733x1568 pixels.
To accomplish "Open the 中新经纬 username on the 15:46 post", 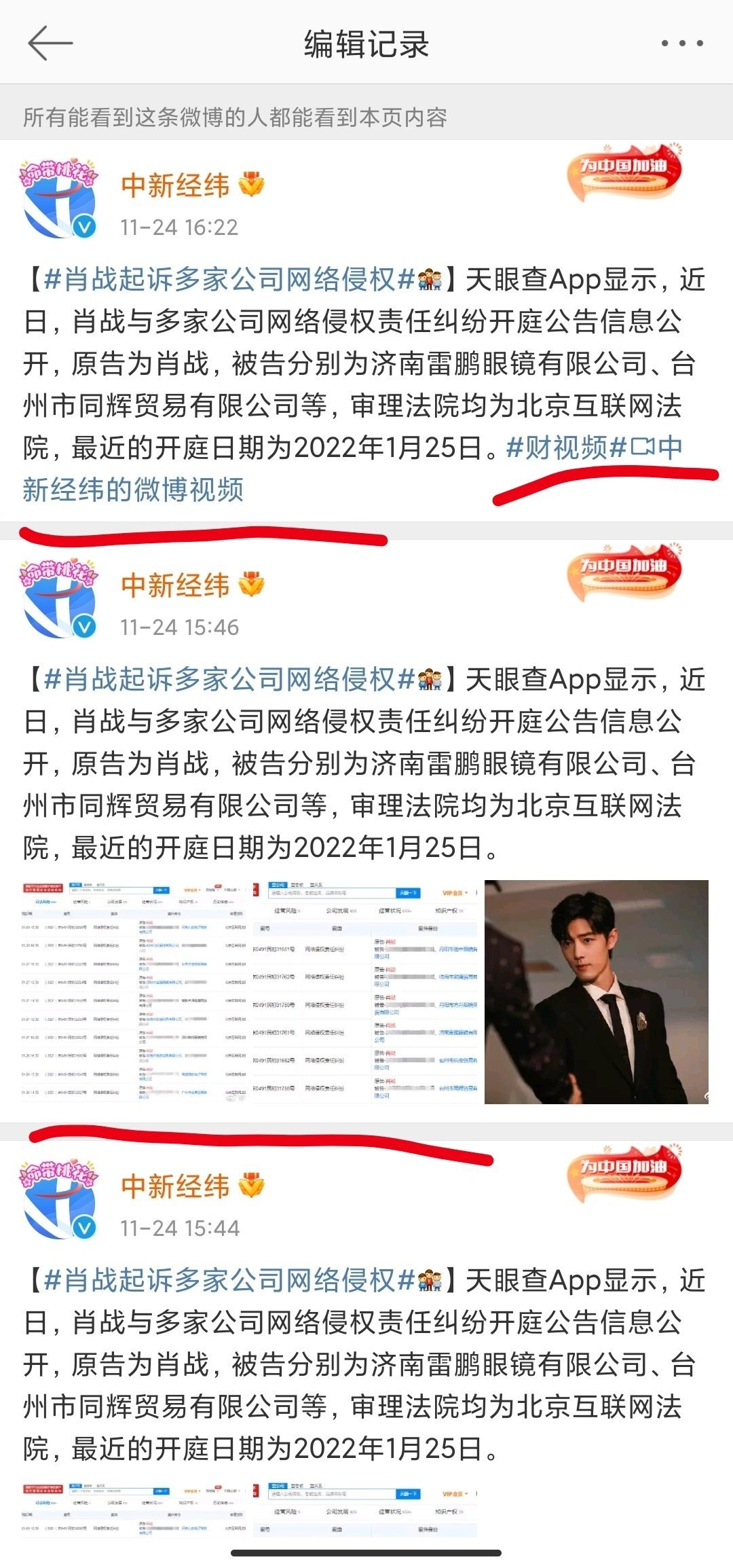I will click(x=175, y=585).
